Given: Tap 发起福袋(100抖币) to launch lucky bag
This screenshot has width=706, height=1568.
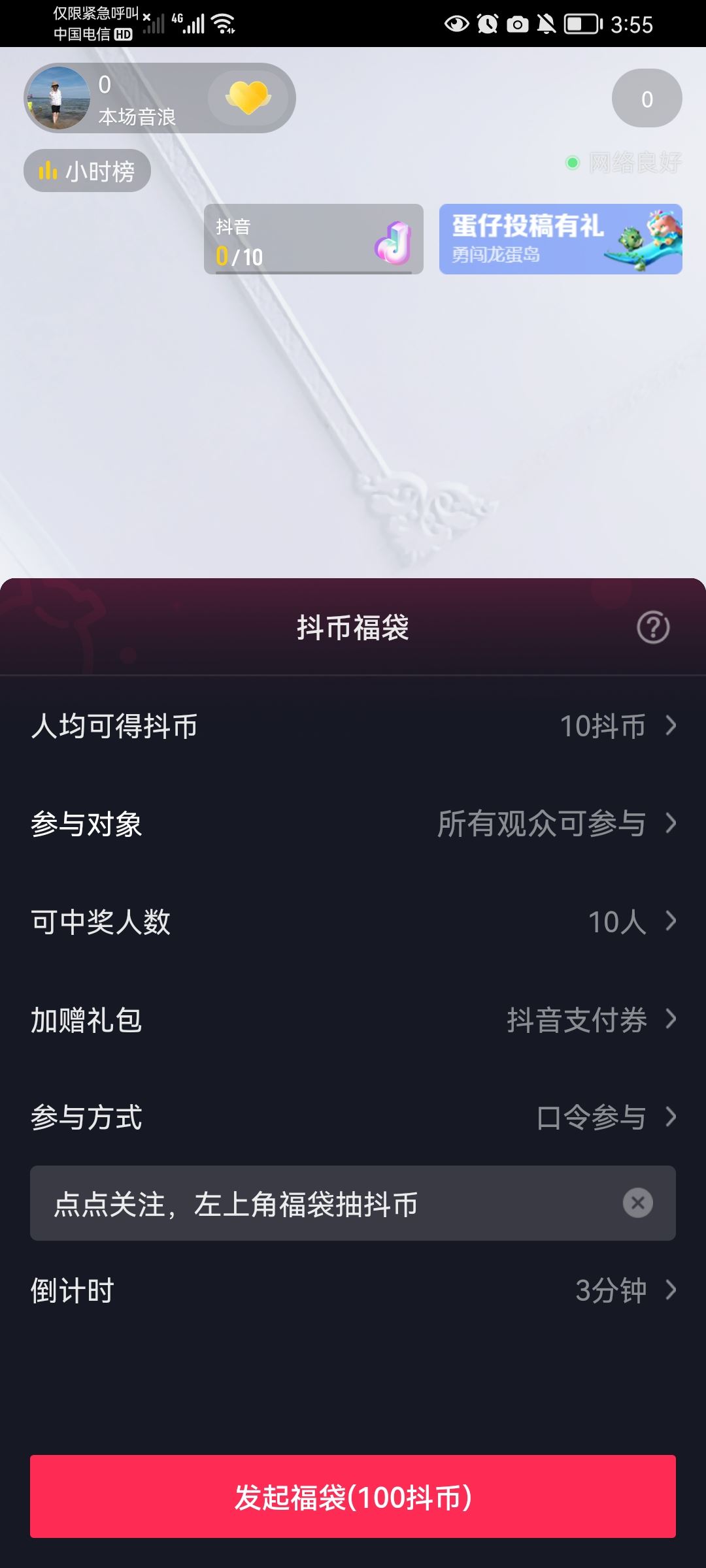Looking at the screenshot, I should pyautogui.click(x=353, y=1497).
